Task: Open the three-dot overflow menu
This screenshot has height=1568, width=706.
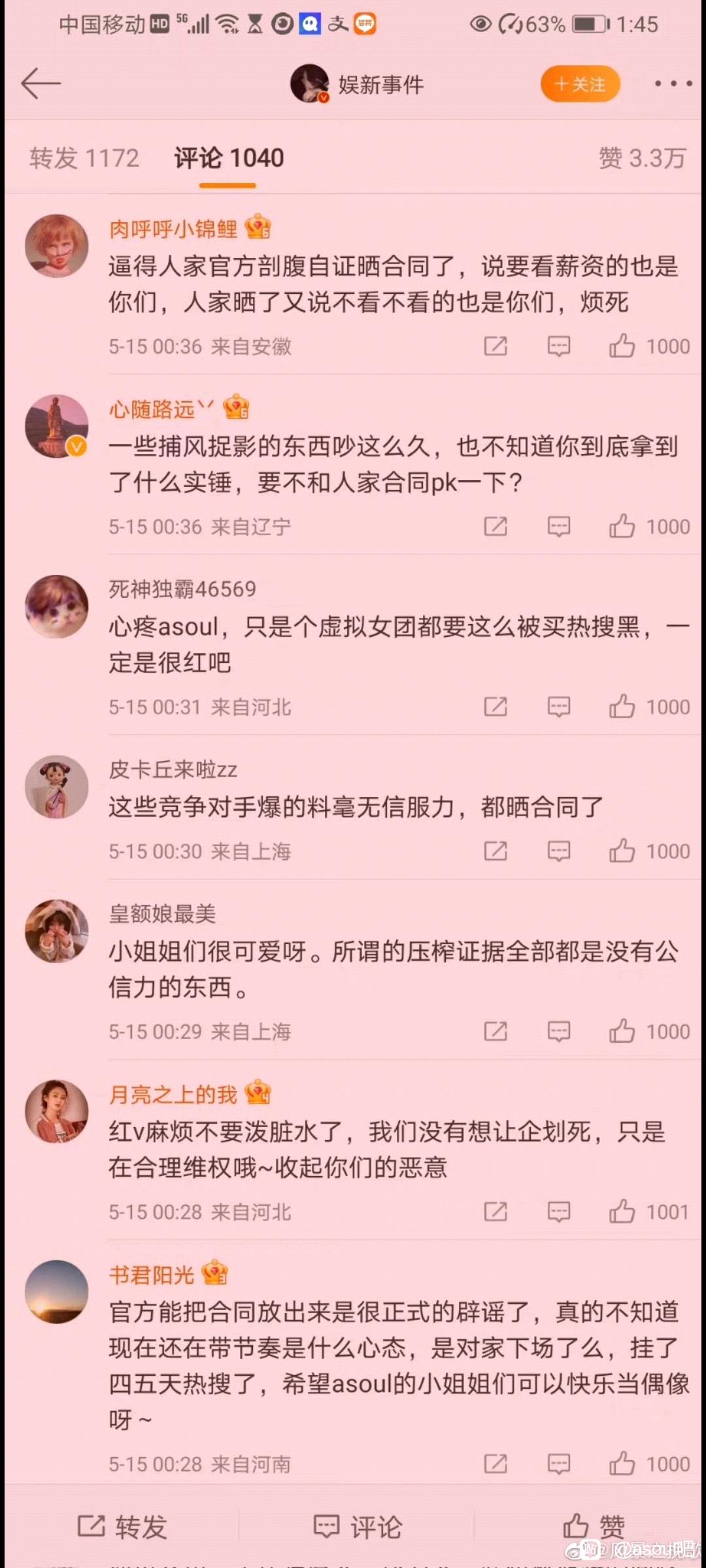Action: [673, 84]
